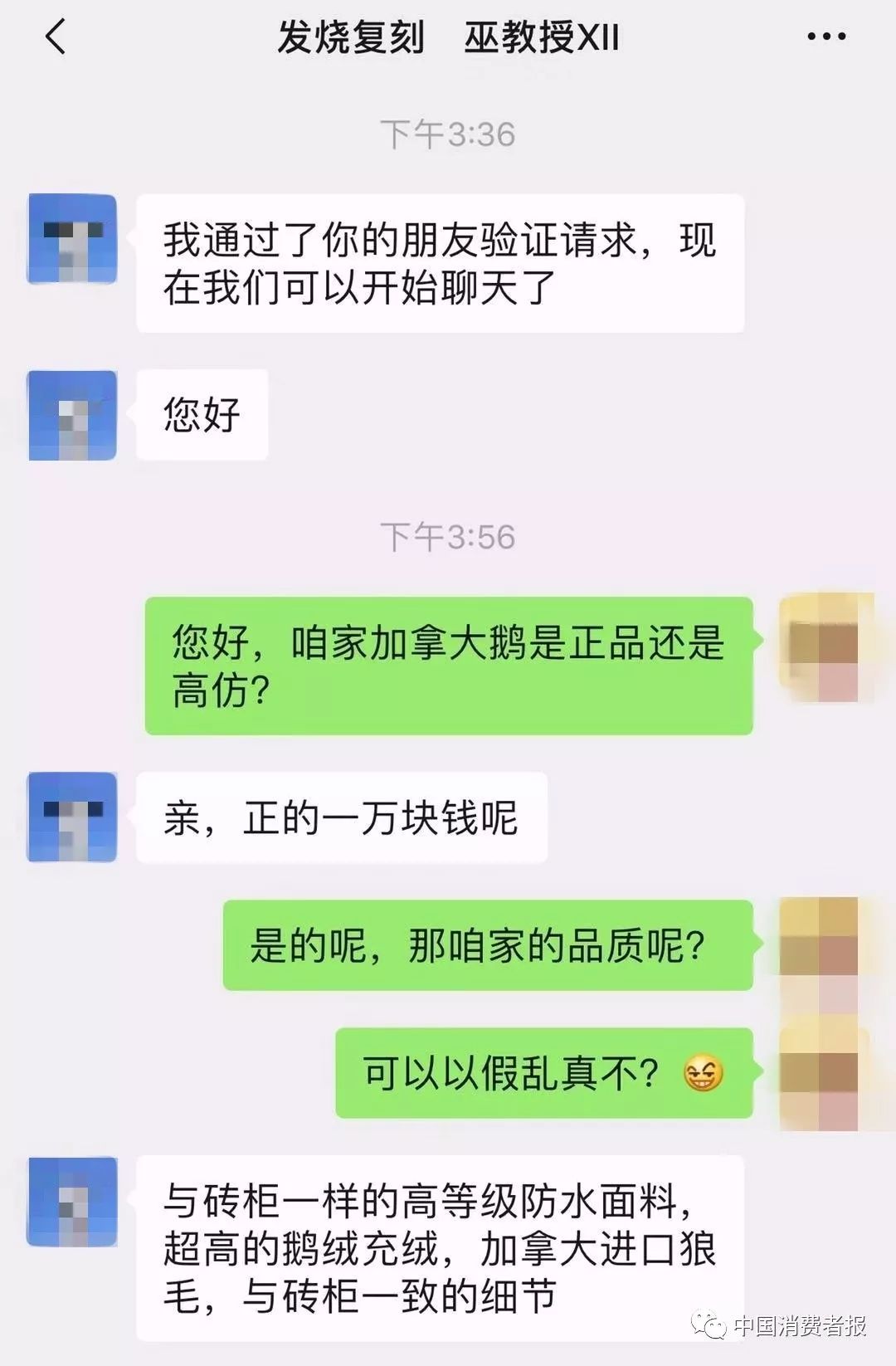Tap the blue avatar beside '亲，正的一万块钱呢'
The width and height of the screenshot is (896, 1366).
tap(71, 817)
